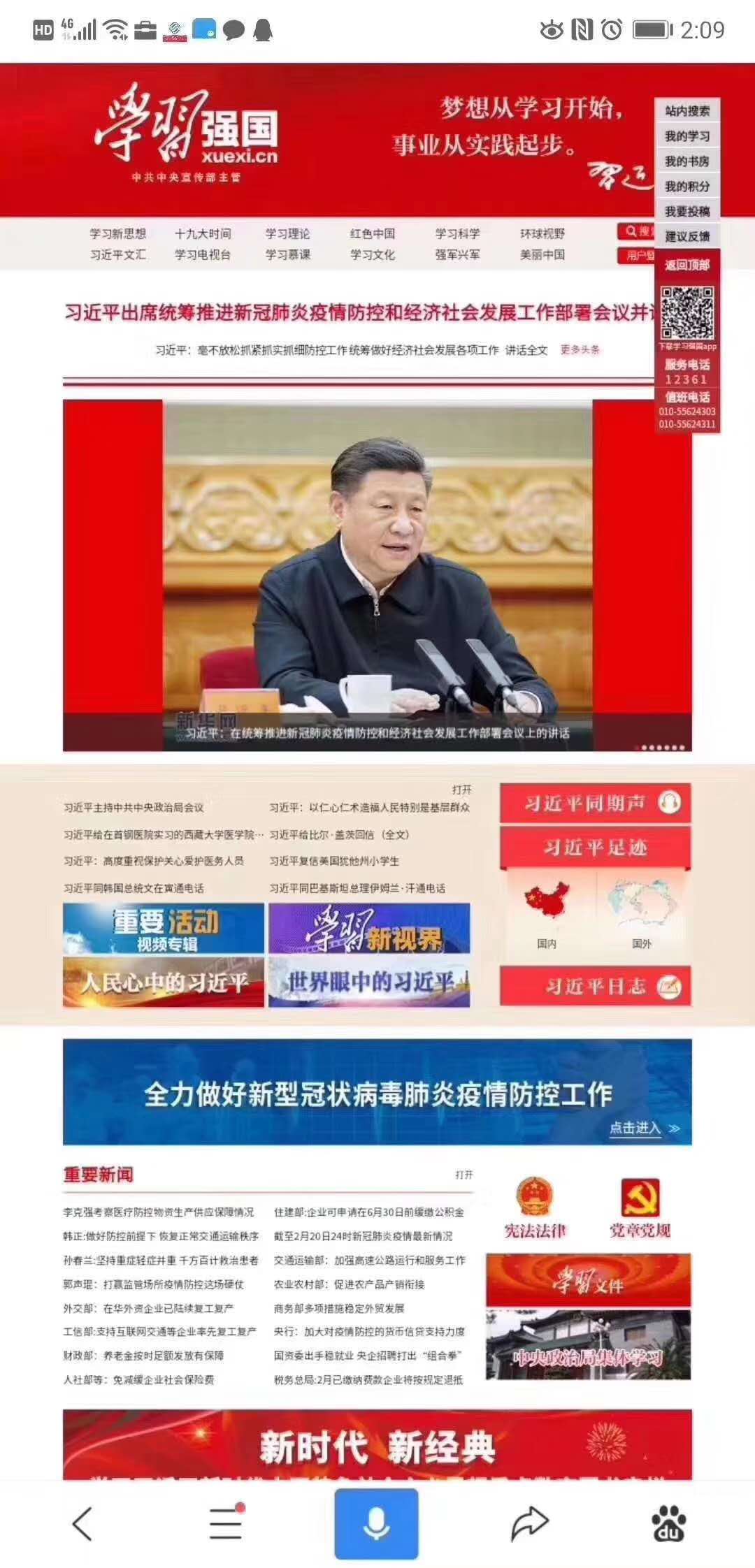The width and height of the screenshot is (755, 1568).
Task: Go to the 十九大时间 section
Action: tap(203, 233)
